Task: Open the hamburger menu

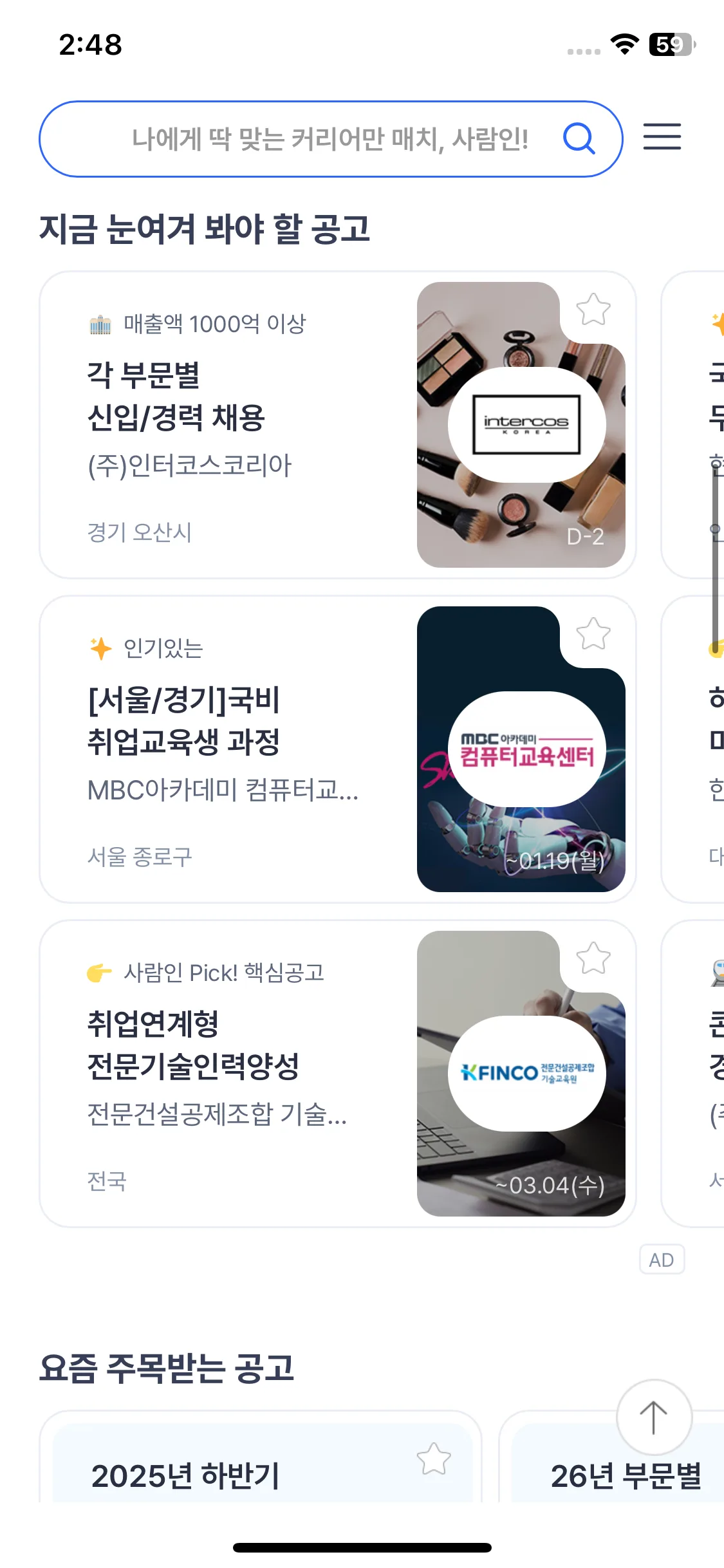Action: pyautogui.click(x=662, y=137)
